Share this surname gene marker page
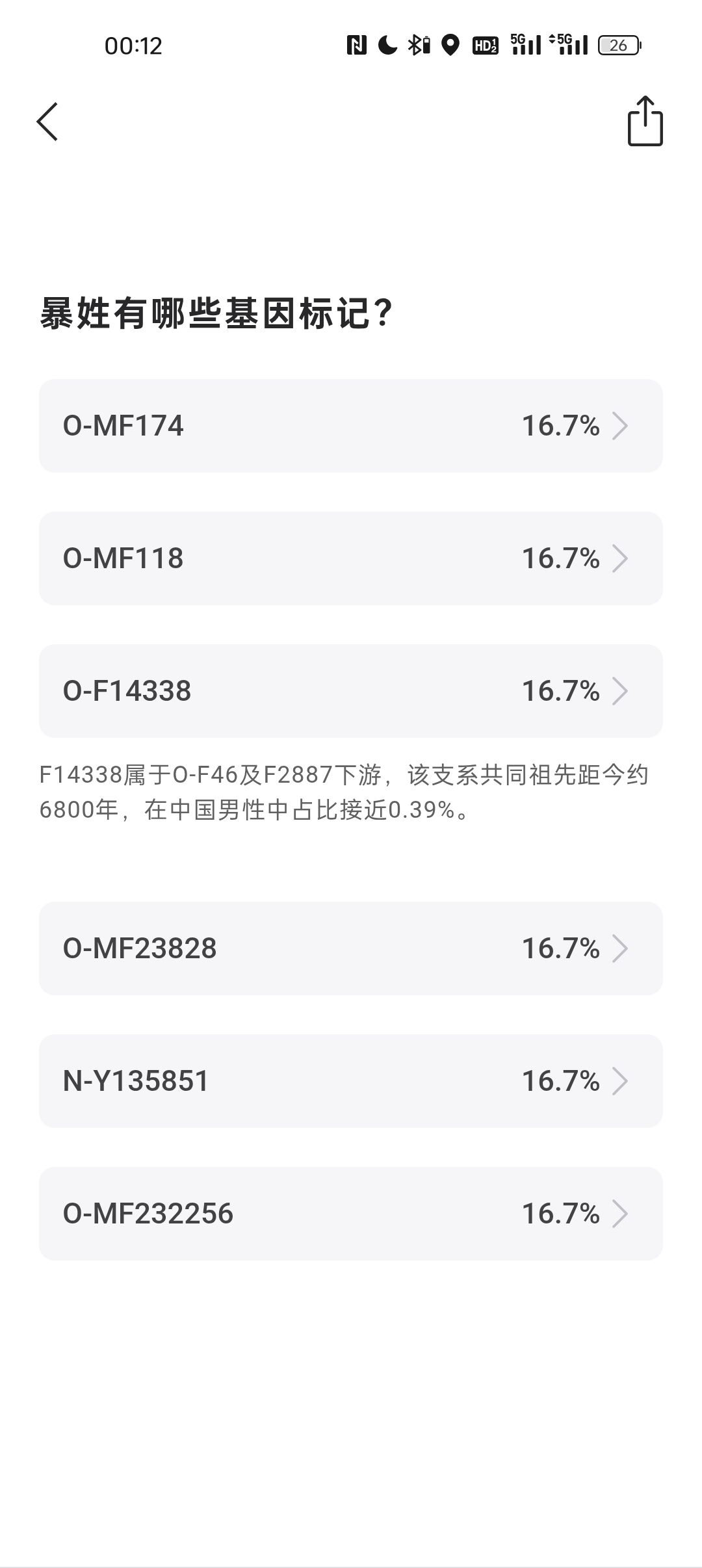The height and width of the screenshot is (1568, 702). [x=645, y=122]
